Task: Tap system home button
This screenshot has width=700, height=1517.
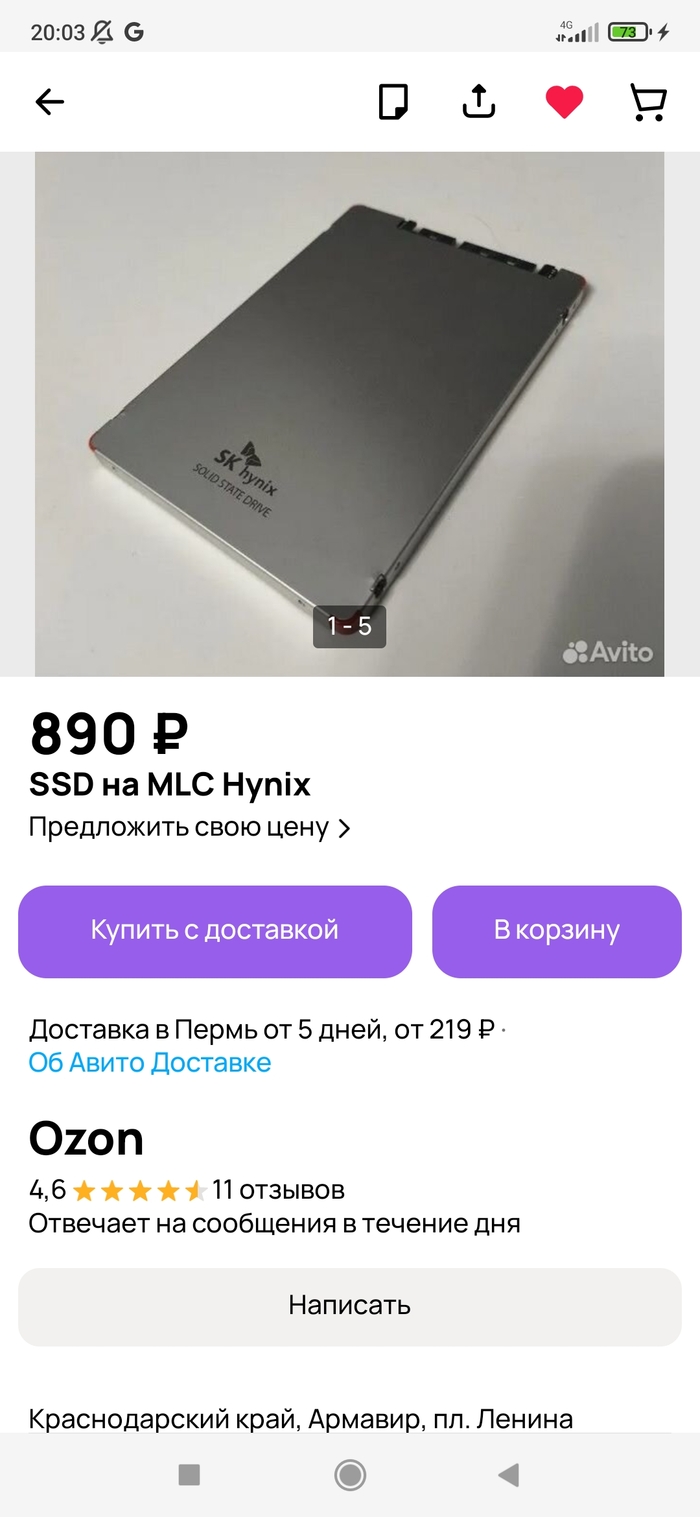Action: click(x=349, y=1474)
